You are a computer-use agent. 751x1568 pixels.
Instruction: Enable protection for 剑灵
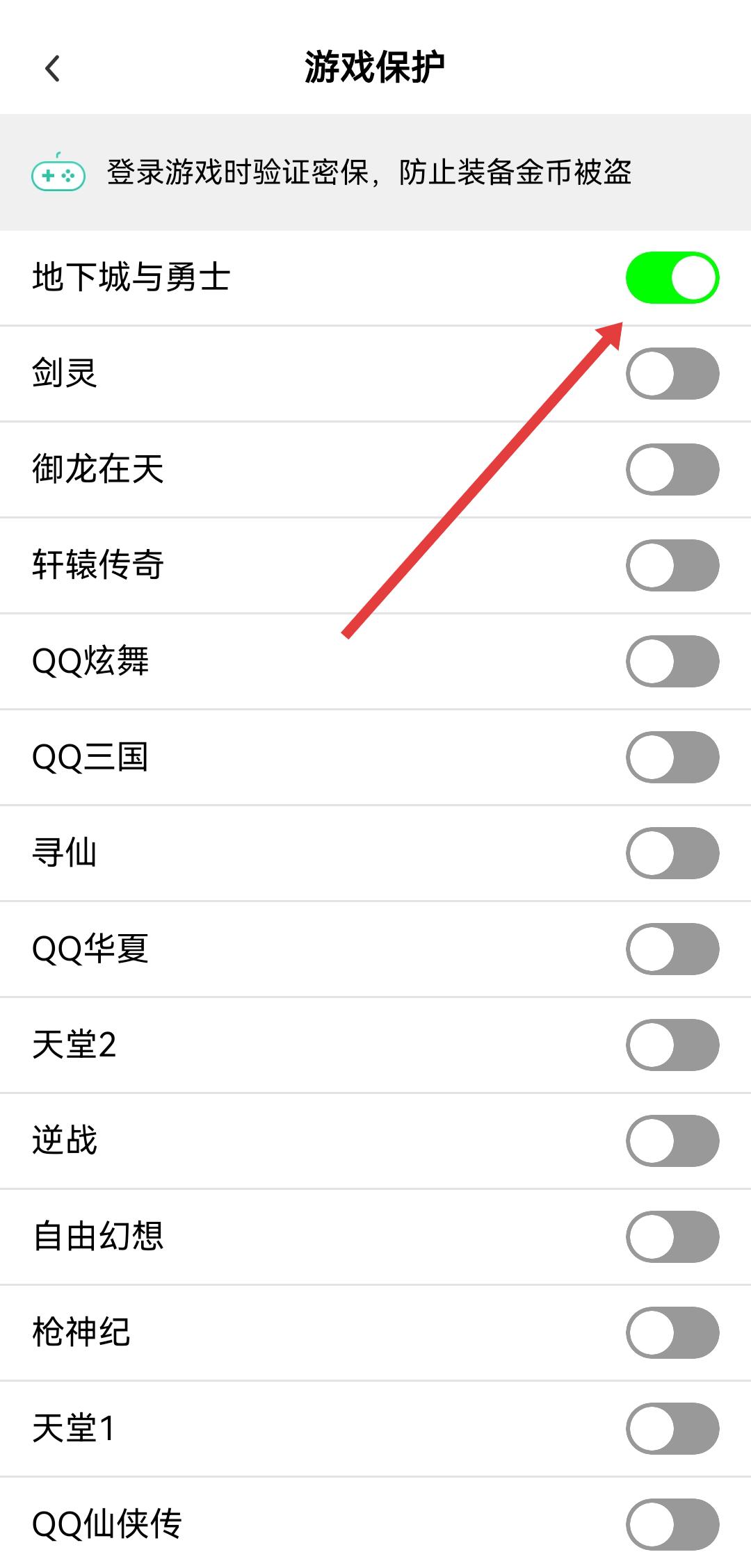pyautogui.click(x=672, y=374)
